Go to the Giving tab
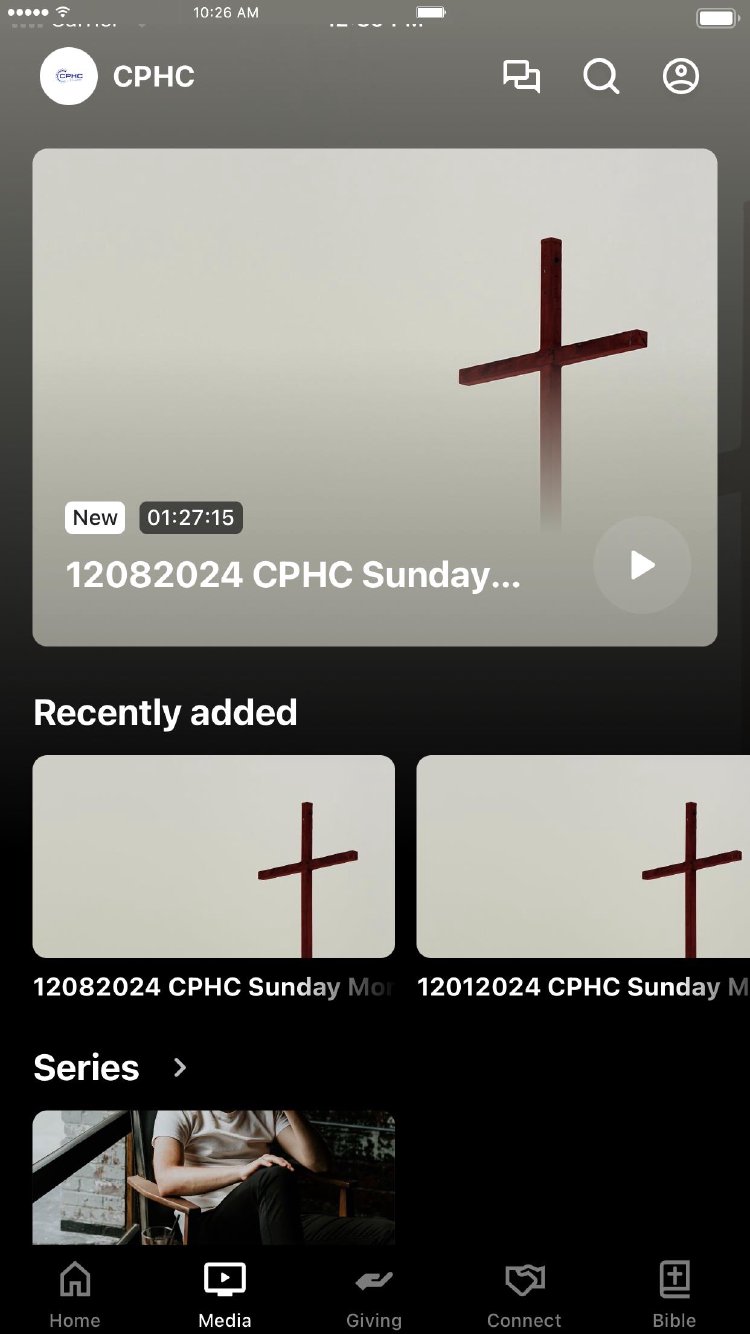Viewport: 750px width, 1334px height. point(374,1293)
